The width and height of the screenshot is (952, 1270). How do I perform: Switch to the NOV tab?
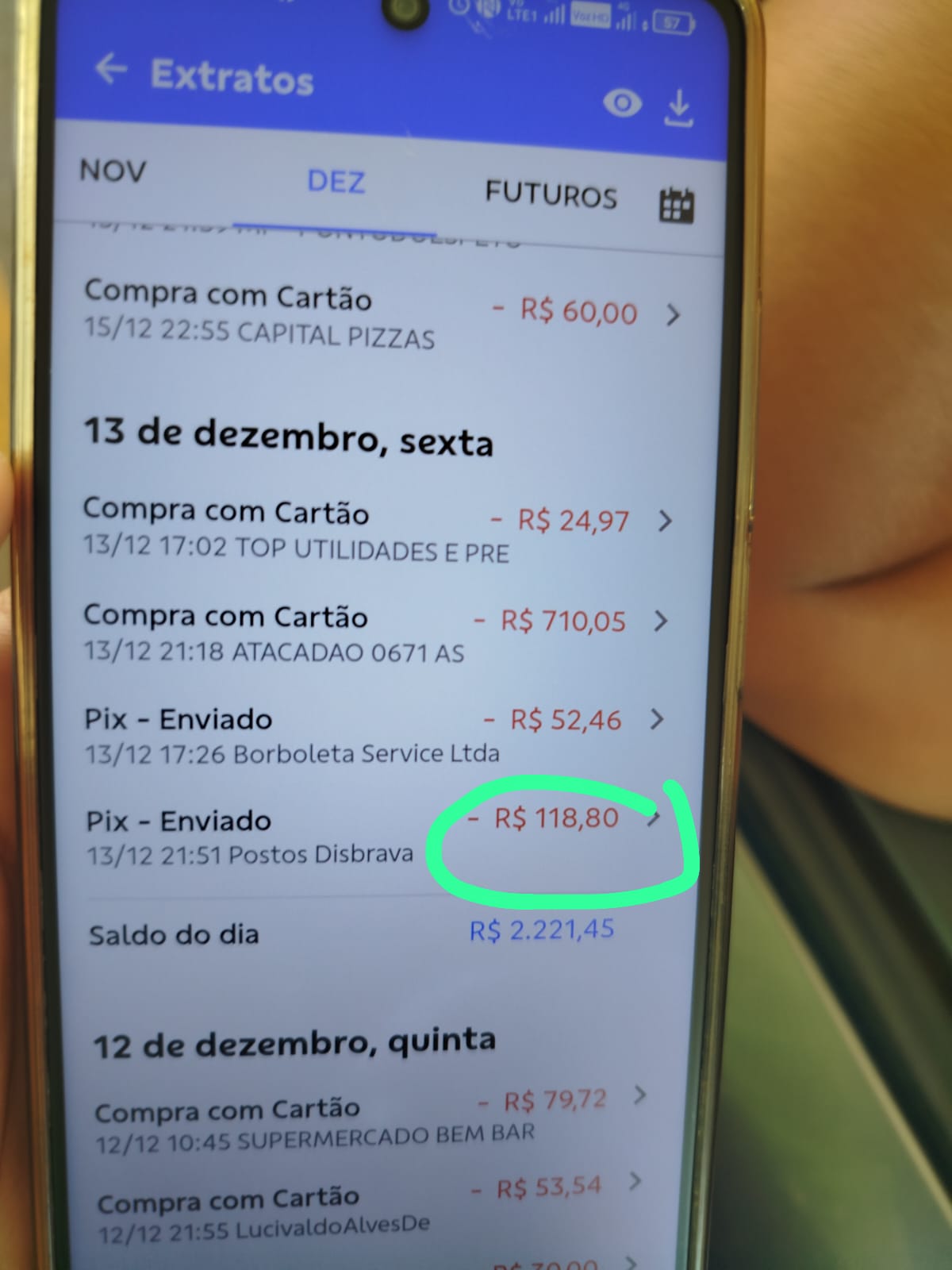pyautogui.click(x=113, y=171)
